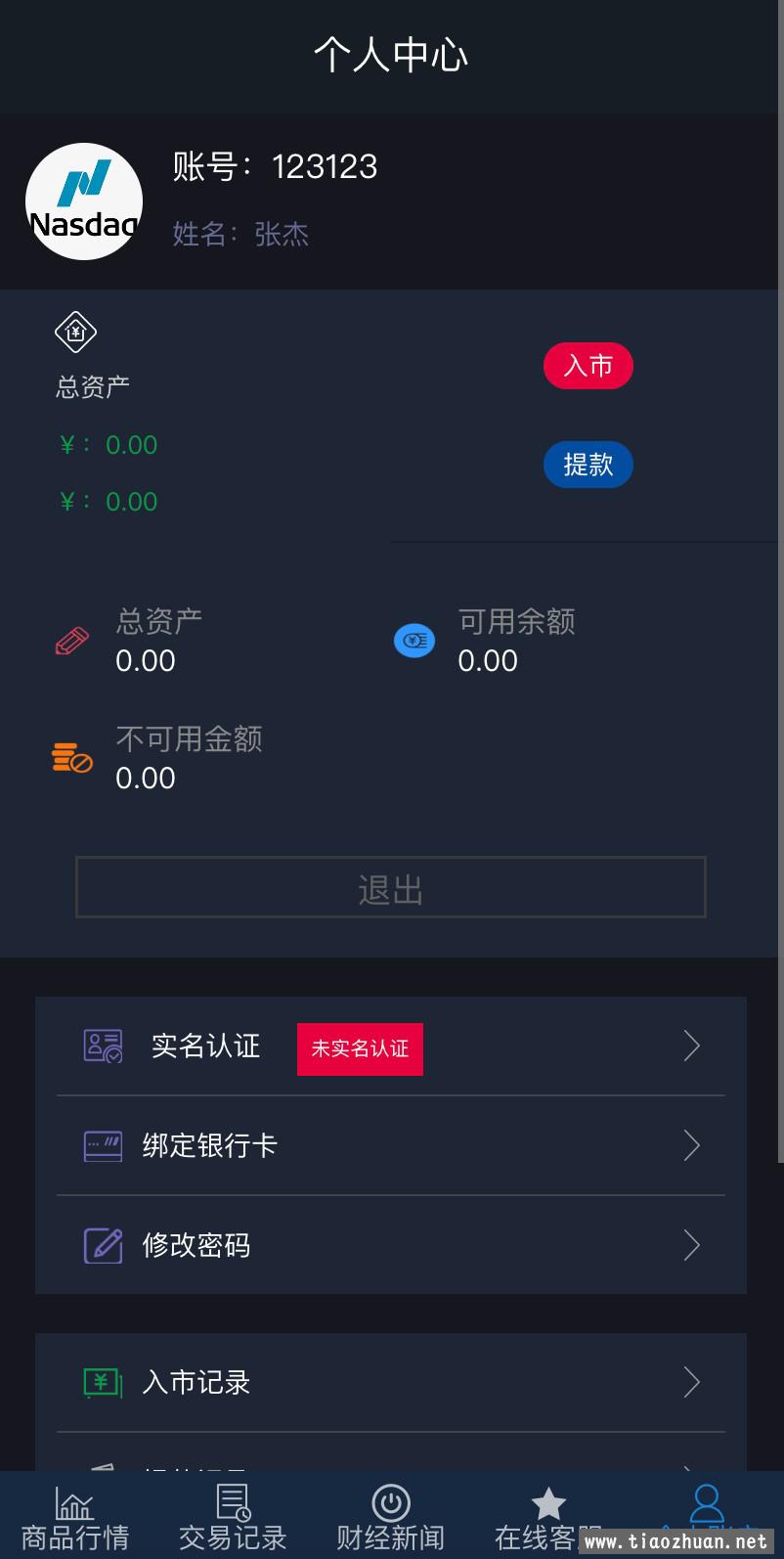The width and height of the screenshot is (784, 1559).
Task: Tap the red 入市 deposit button
Action: point(588,366)
